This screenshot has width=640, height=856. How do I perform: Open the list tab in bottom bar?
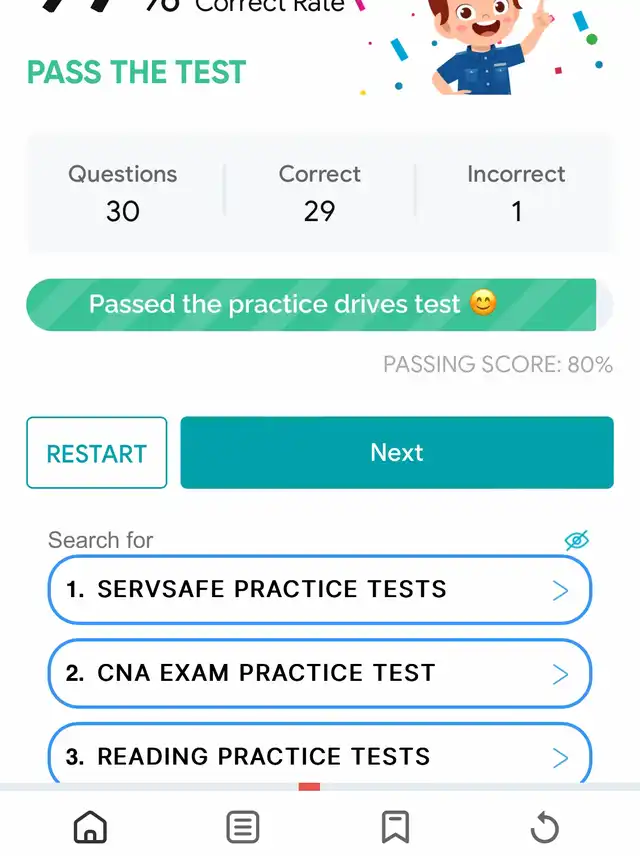tap(242, 827)
